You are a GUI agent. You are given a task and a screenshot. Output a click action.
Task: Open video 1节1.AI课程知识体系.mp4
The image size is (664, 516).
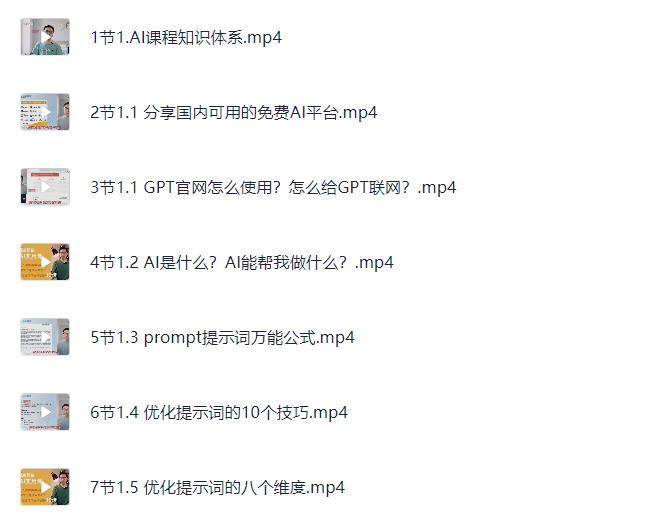[x=186, y=38]
